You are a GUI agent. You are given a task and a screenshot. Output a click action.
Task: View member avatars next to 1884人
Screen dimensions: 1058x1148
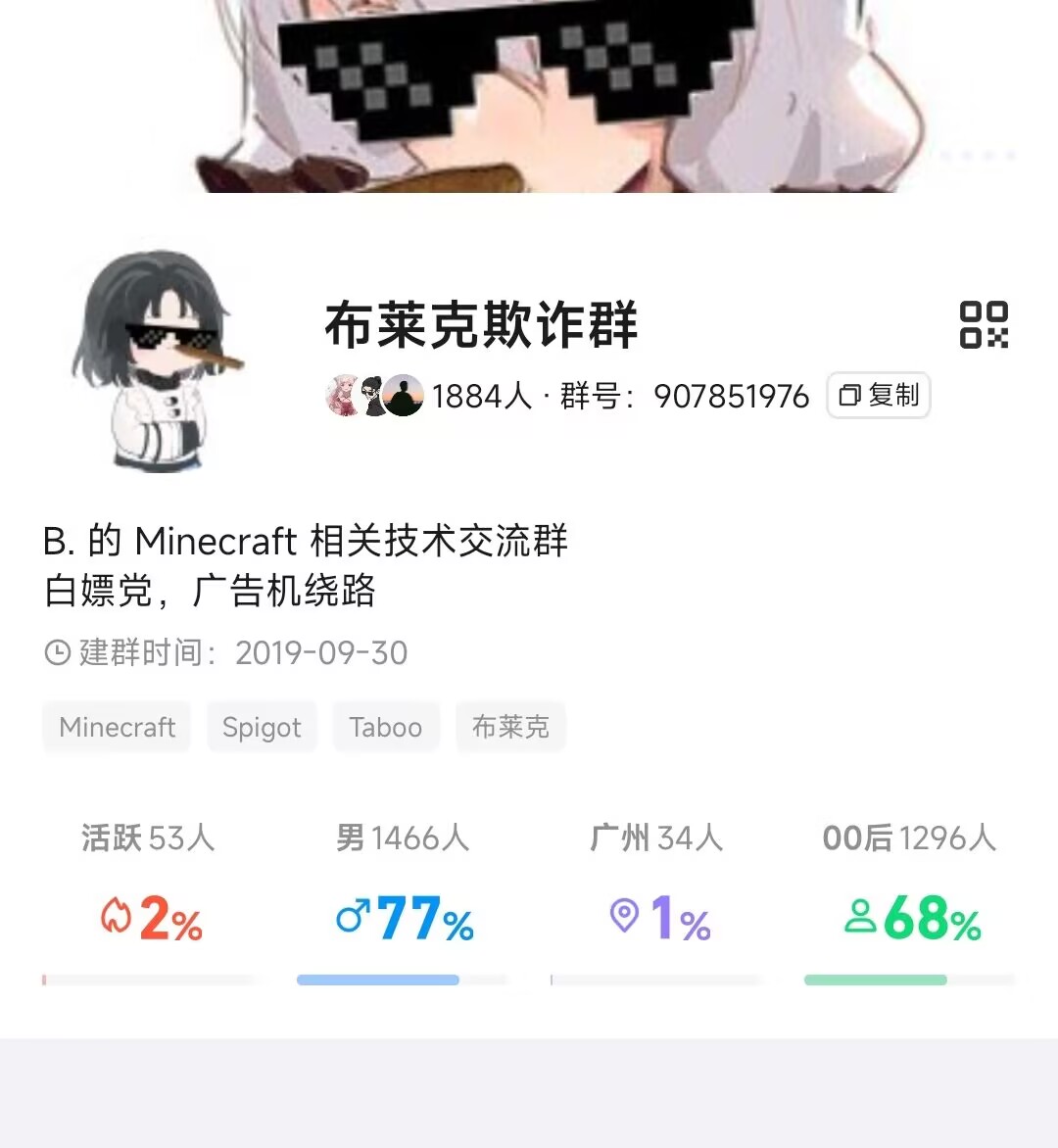click(x=374, y=396)
